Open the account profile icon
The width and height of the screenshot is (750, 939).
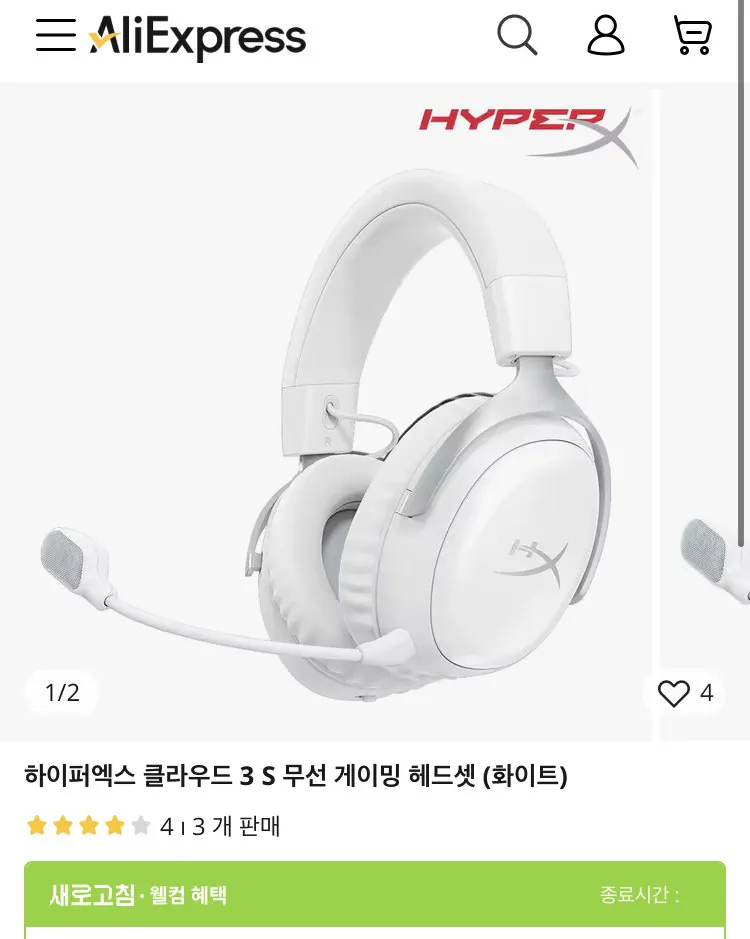pos(606,38)
